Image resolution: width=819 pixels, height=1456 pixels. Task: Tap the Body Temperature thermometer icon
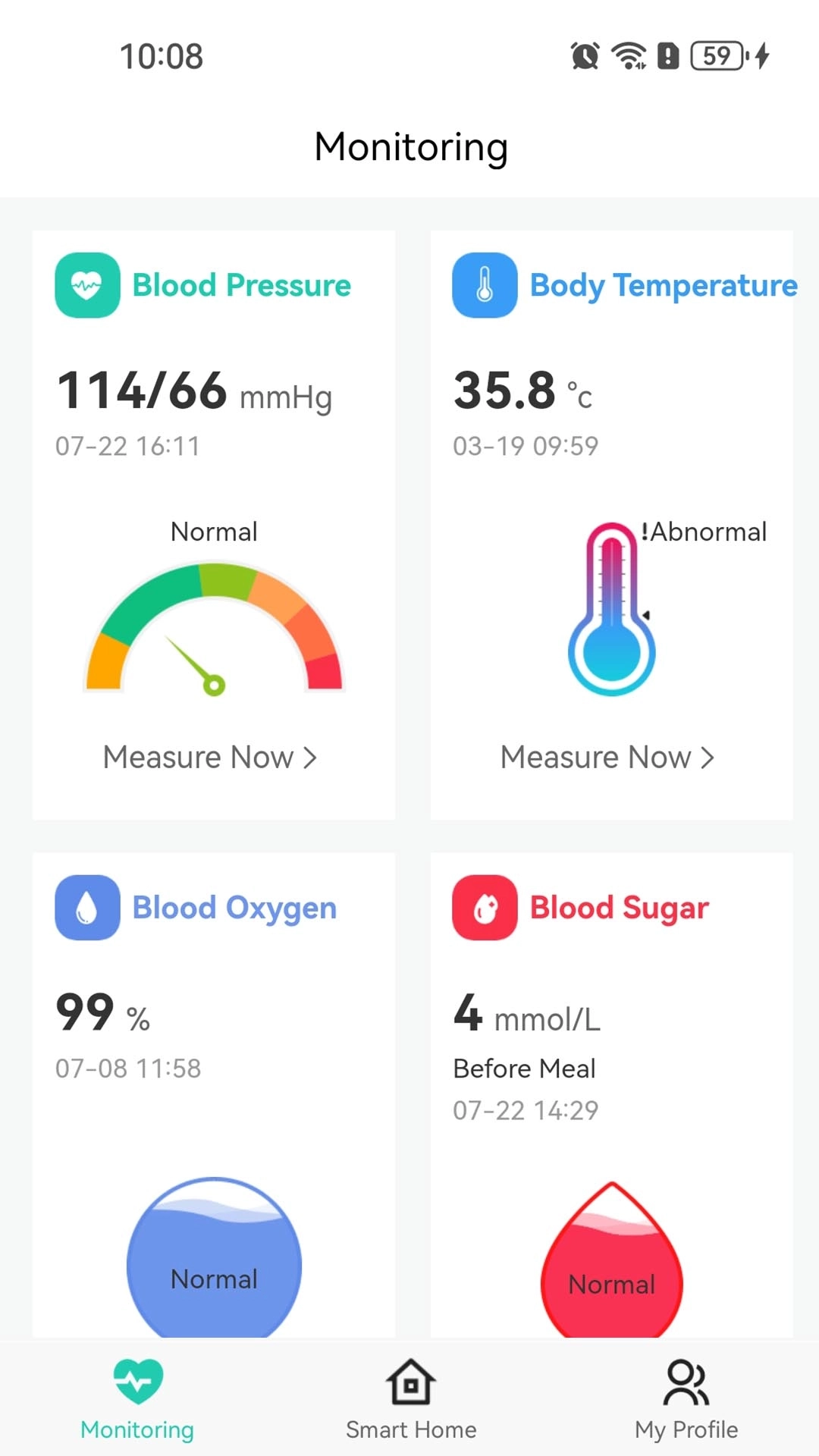484,286
